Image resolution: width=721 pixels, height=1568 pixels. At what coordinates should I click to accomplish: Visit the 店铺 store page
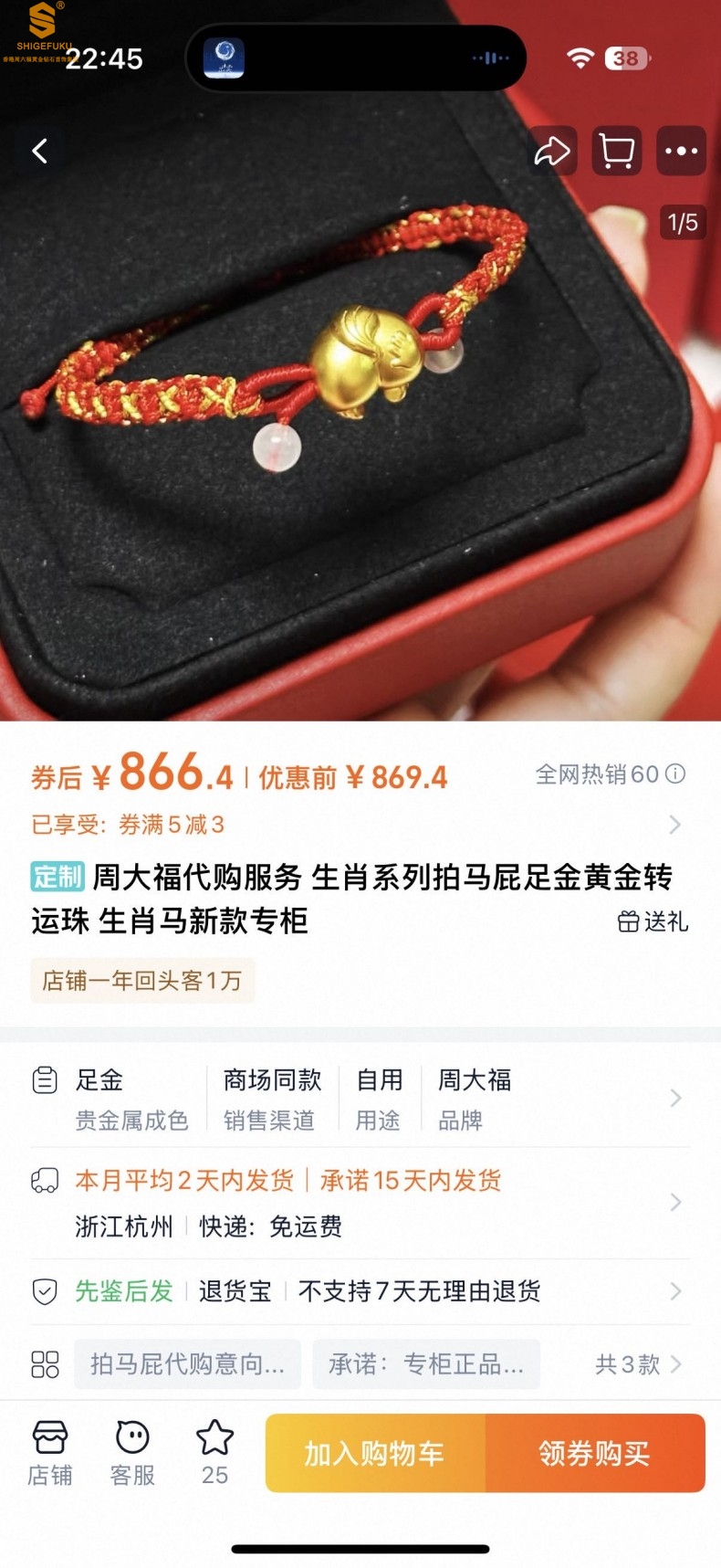coord(50,1452)
